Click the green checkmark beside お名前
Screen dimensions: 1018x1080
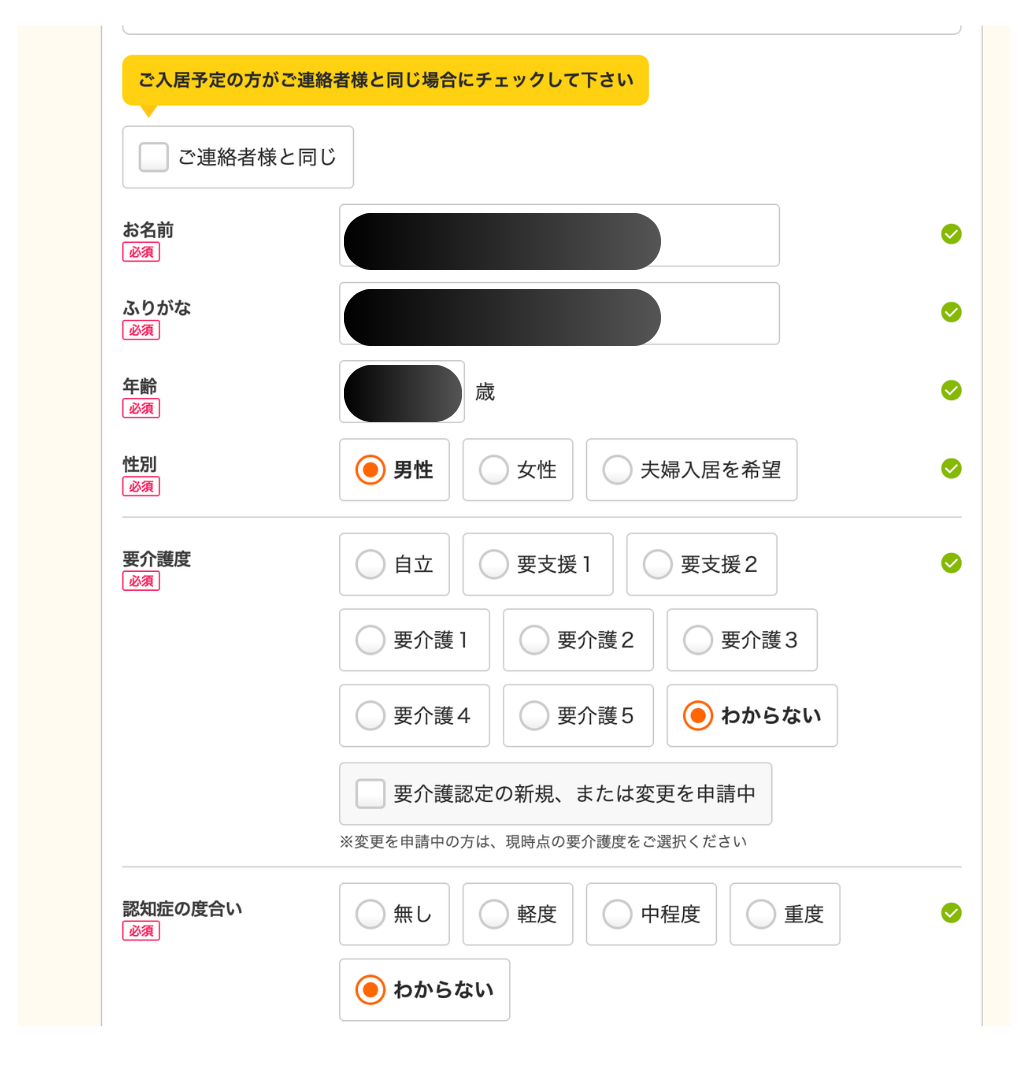point(951,234)
